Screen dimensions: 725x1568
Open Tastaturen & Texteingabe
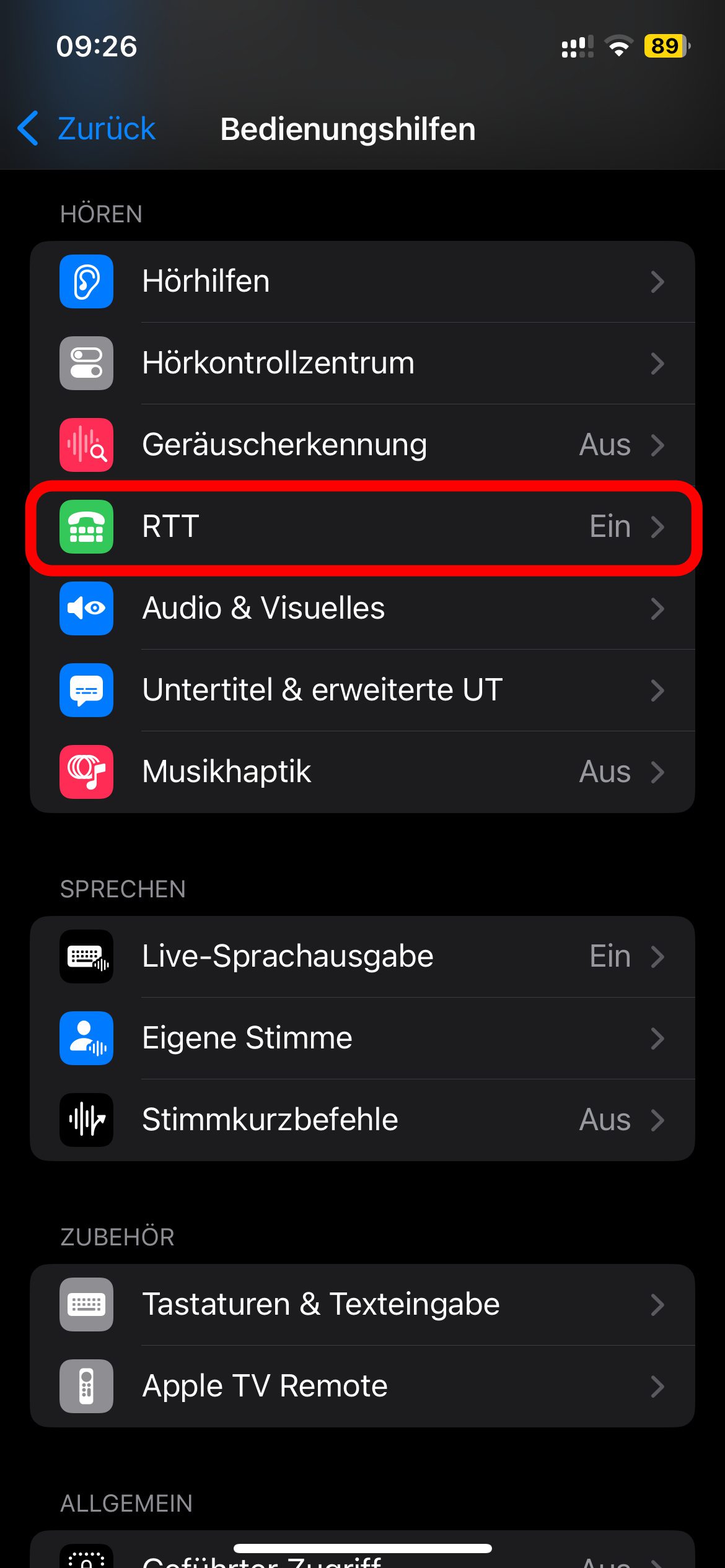(362, 1305)
